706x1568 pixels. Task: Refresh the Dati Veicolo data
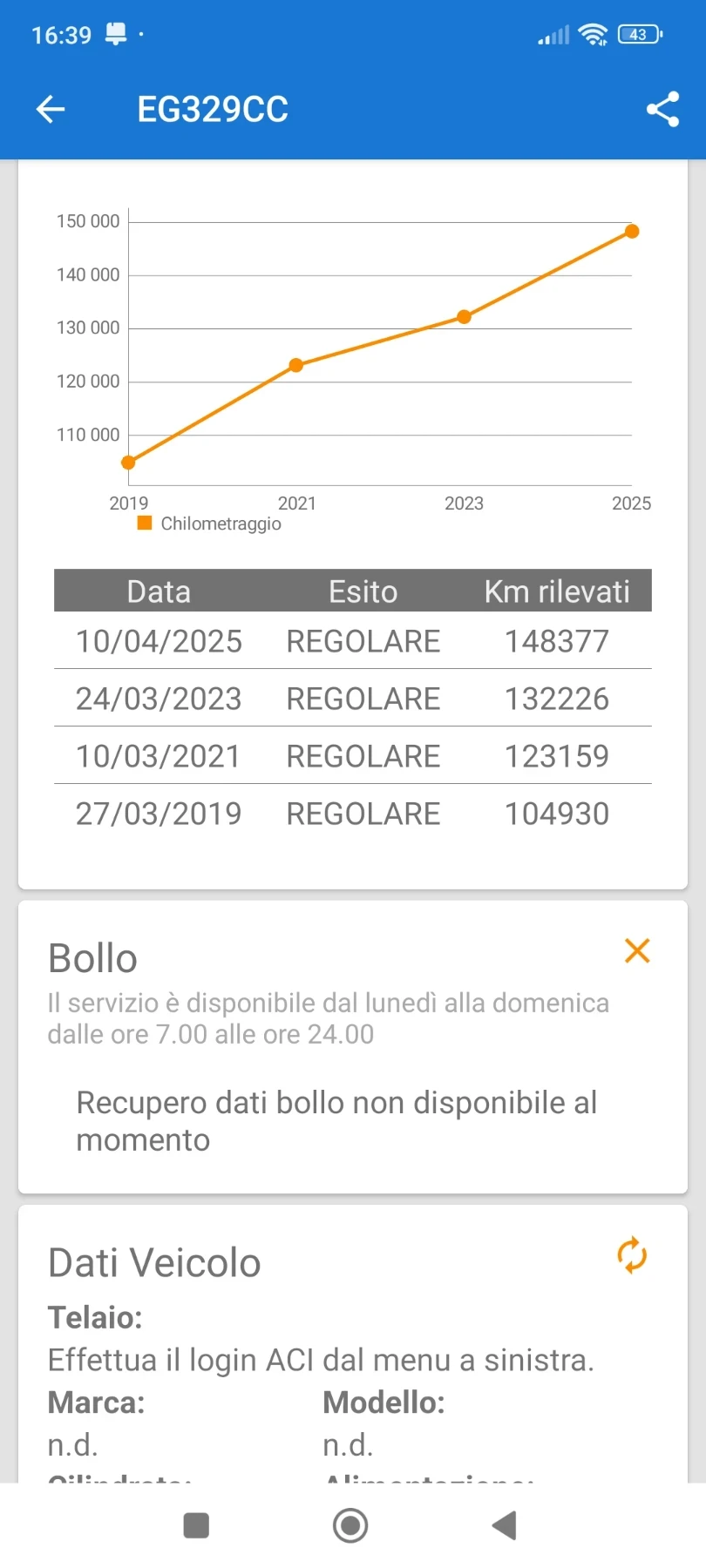click(632, 1255)
